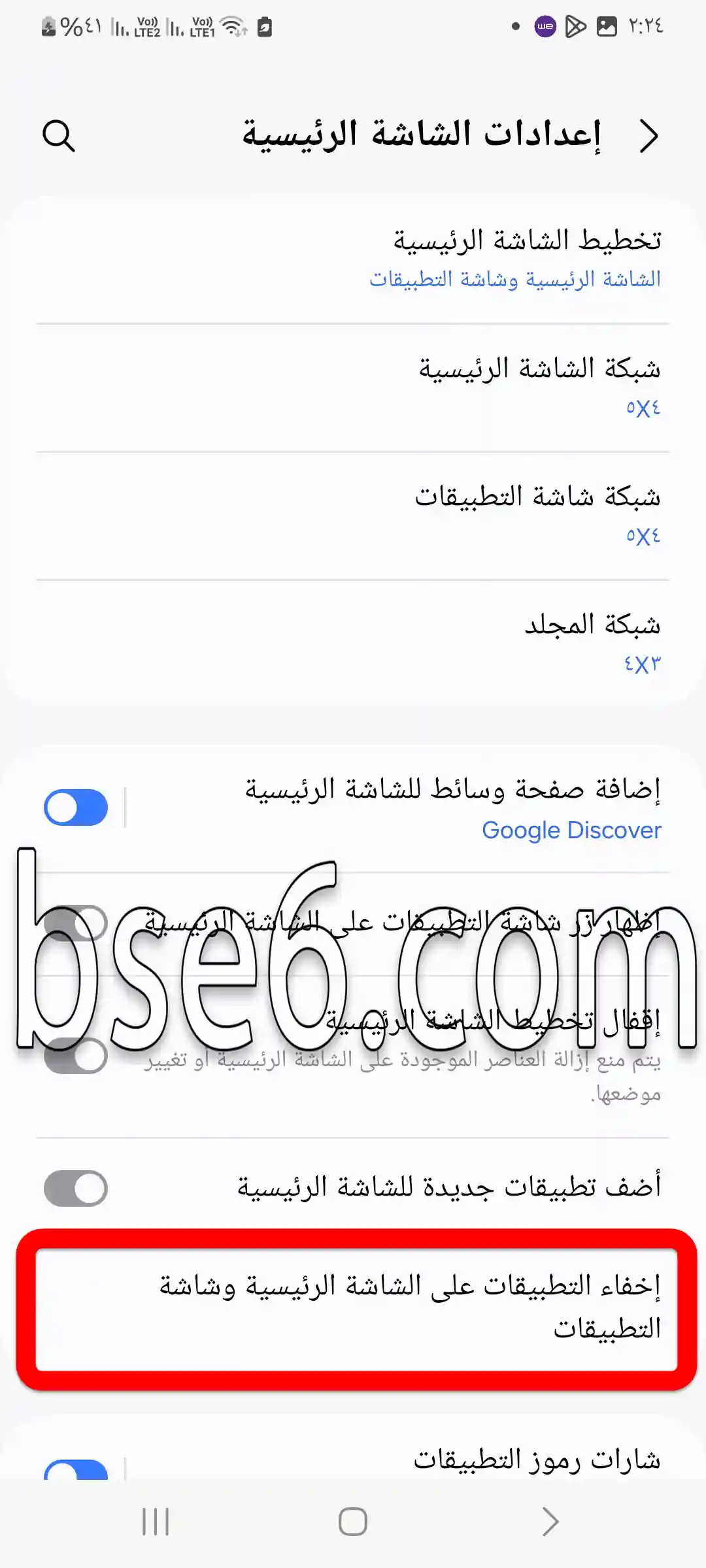Enable إظهار زر شاشة التطبيقات toggle

tap(76, 923)
